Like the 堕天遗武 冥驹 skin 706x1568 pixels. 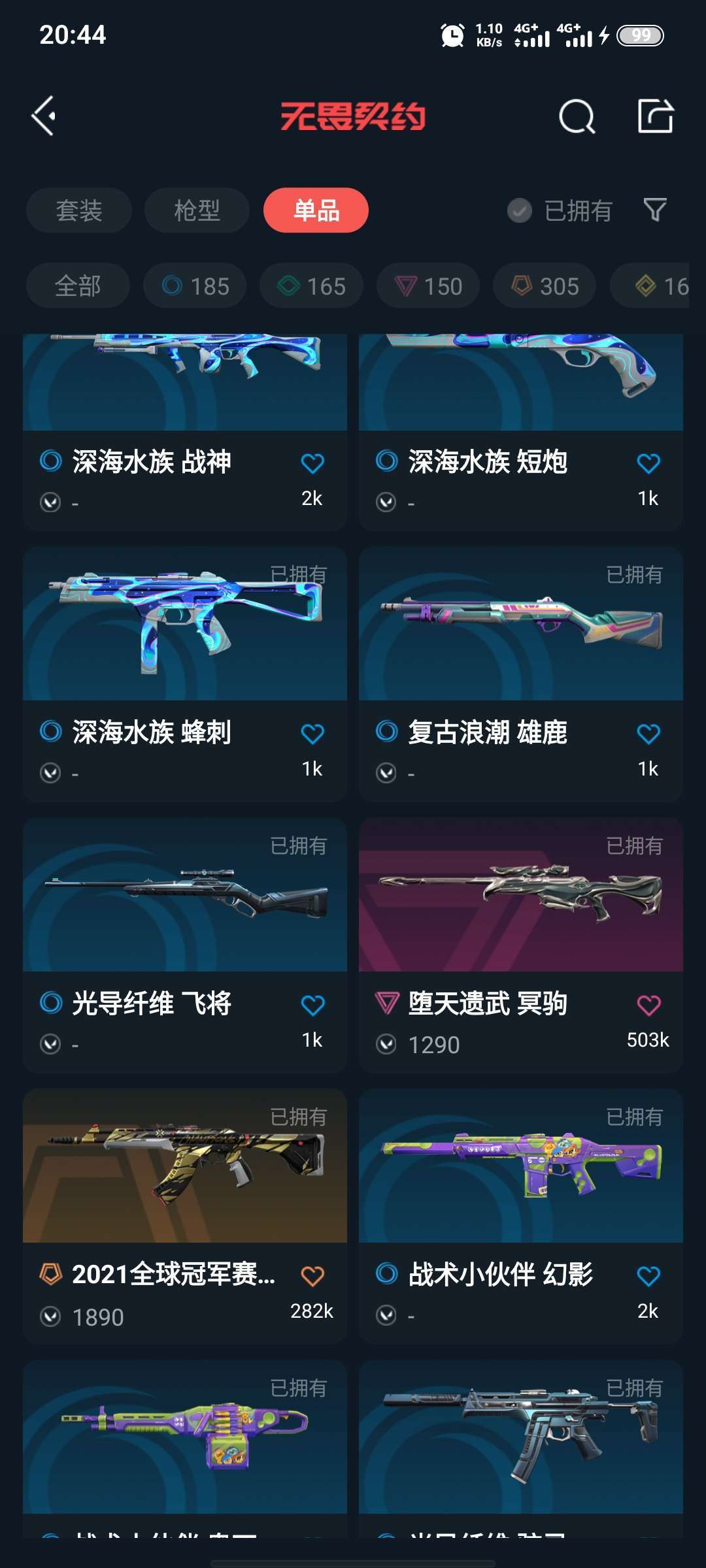648,1005
